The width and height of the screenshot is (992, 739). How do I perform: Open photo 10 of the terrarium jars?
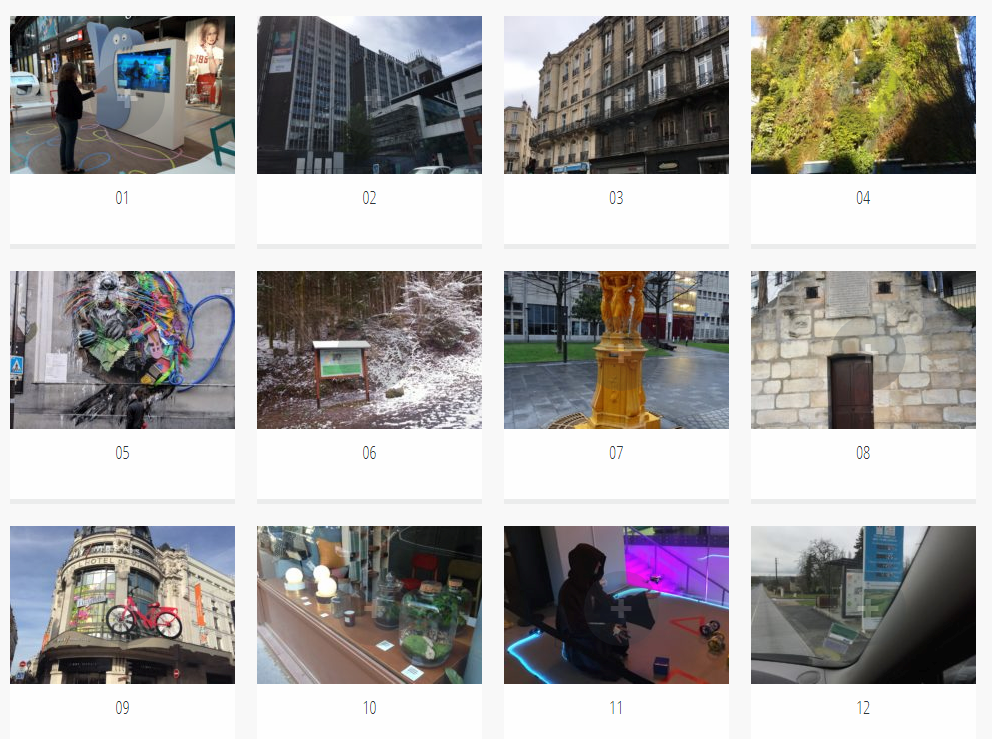click(x=369, y=605)
